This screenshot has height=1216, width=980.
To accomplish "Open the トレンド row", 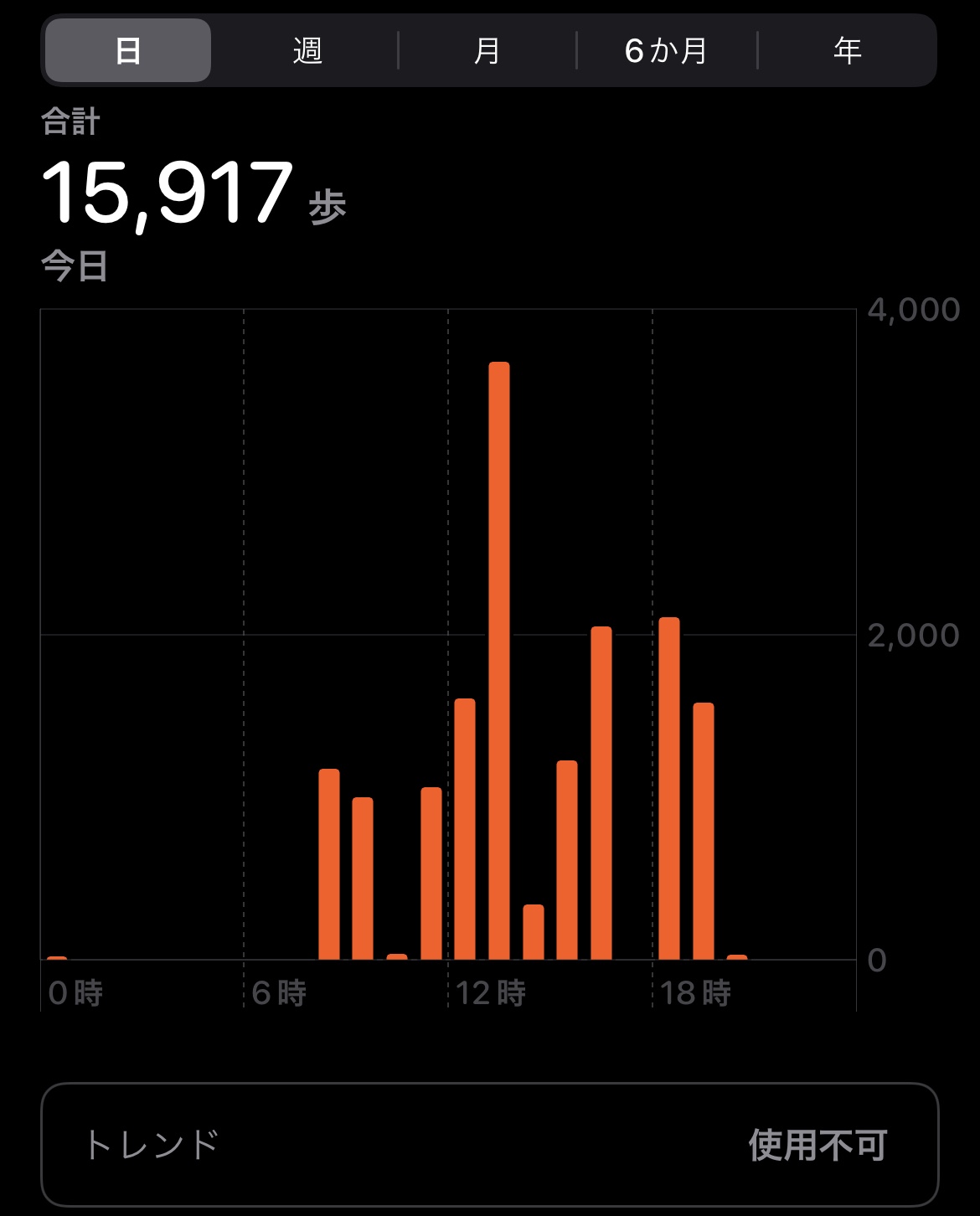I will pos(489,1144).
